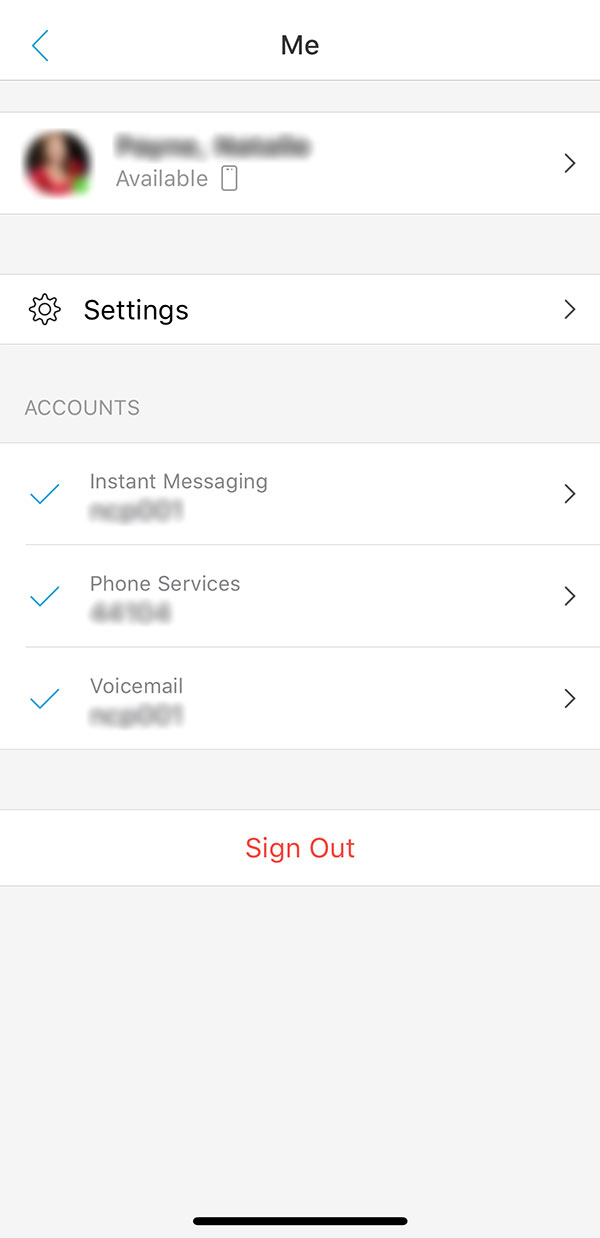Open the Phone Services account
The image size is (600, 1238).
(x=300, y=596)
